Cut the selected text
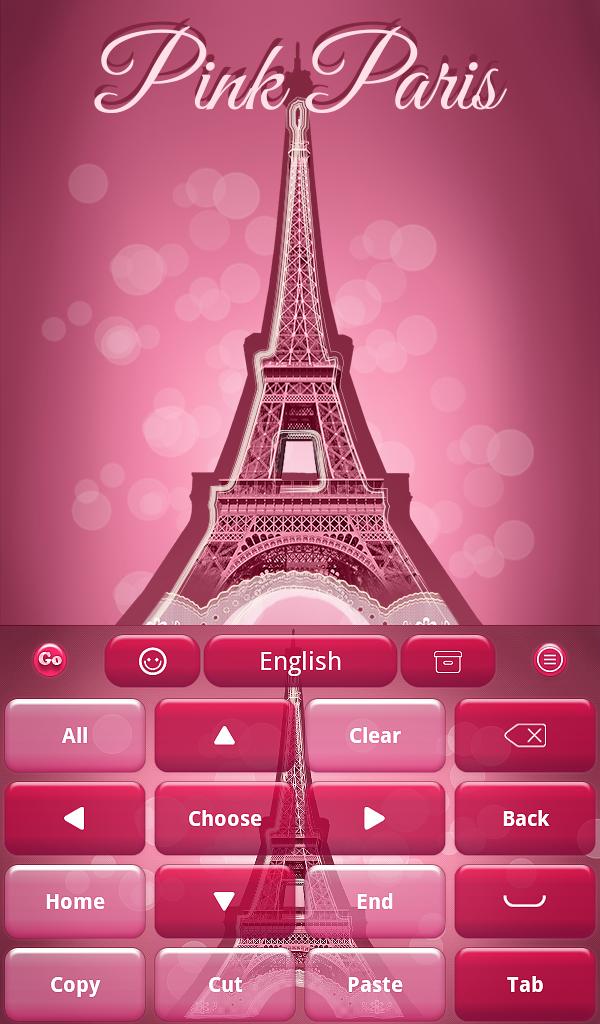This screenshot has width=600, height=1024. tap(225, 984)
